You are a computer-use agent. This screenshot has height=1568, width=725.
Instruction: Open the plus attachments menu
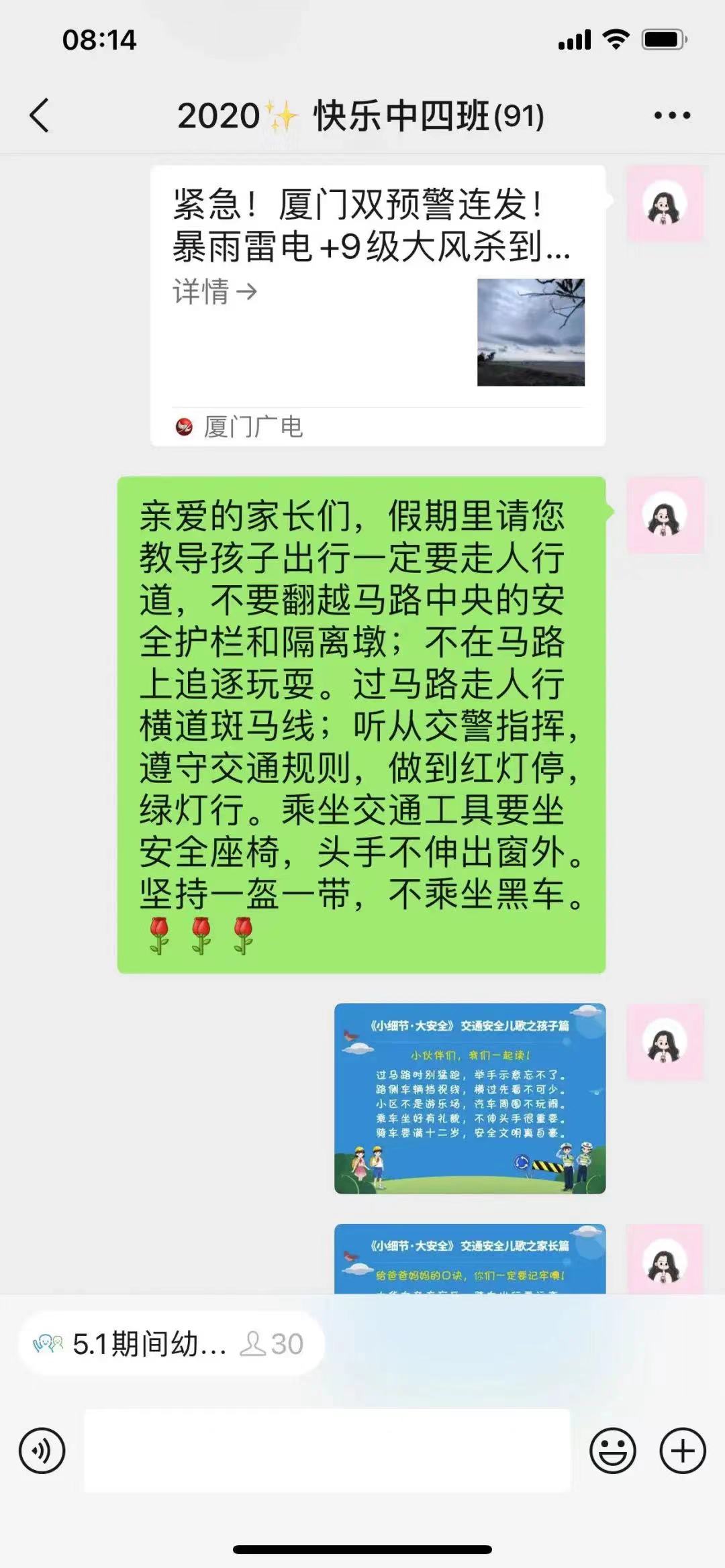click(683, 1451)
